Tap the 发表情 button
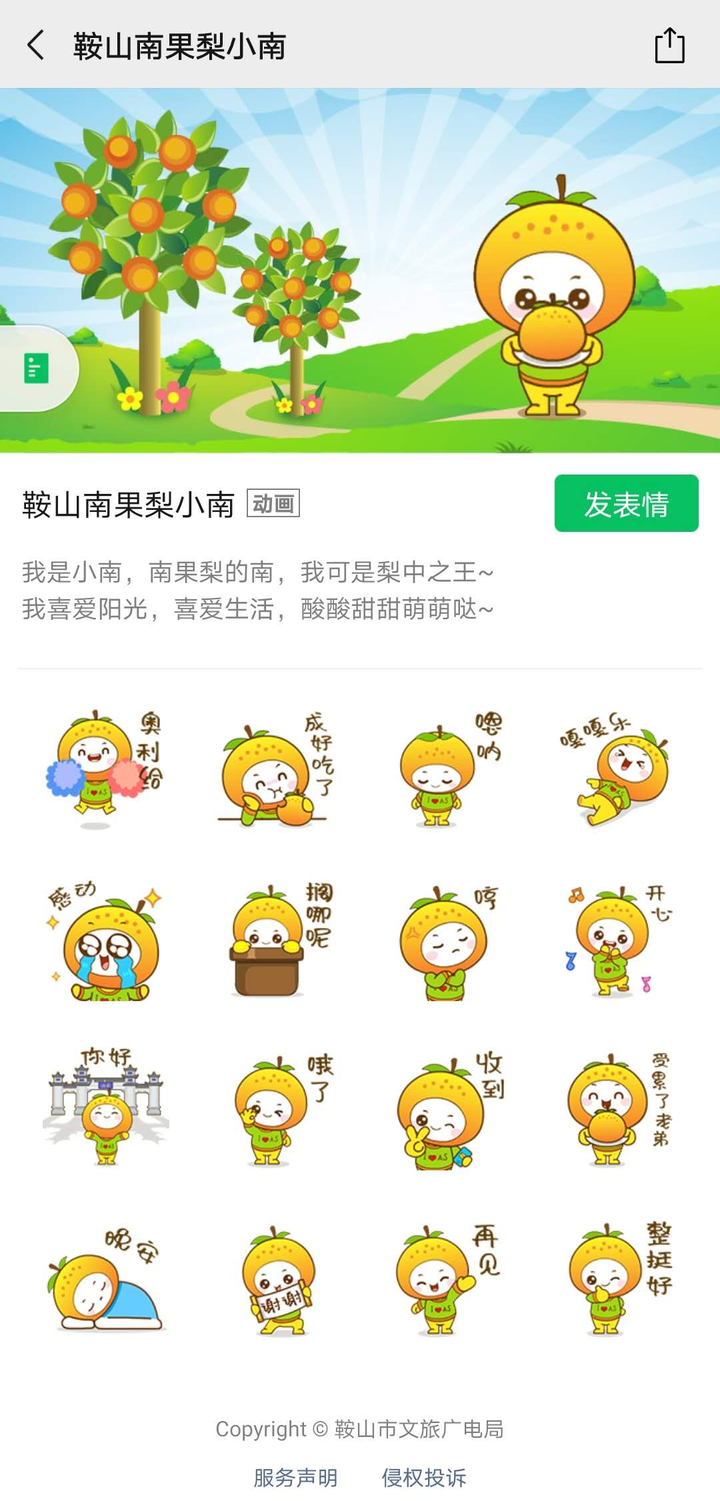The width and height of the screenshot is (720, 1501). [x=626, y=504]
